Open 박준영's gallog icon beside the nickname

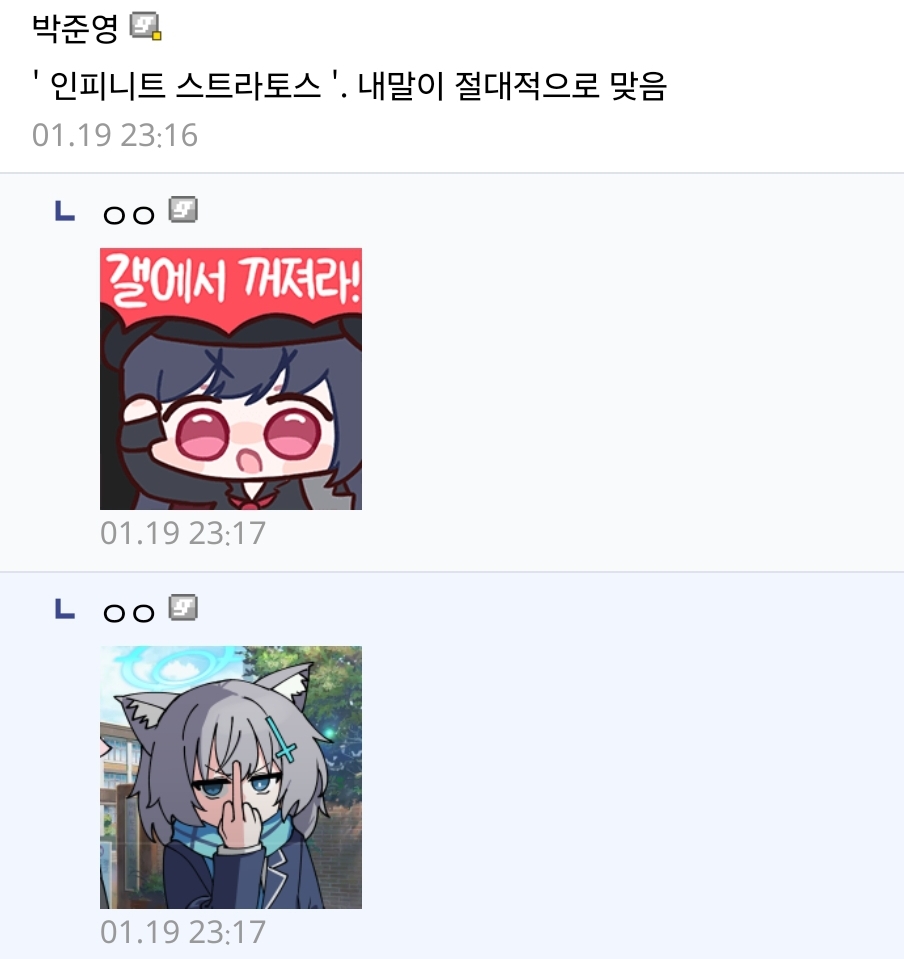tap(146, 27)
